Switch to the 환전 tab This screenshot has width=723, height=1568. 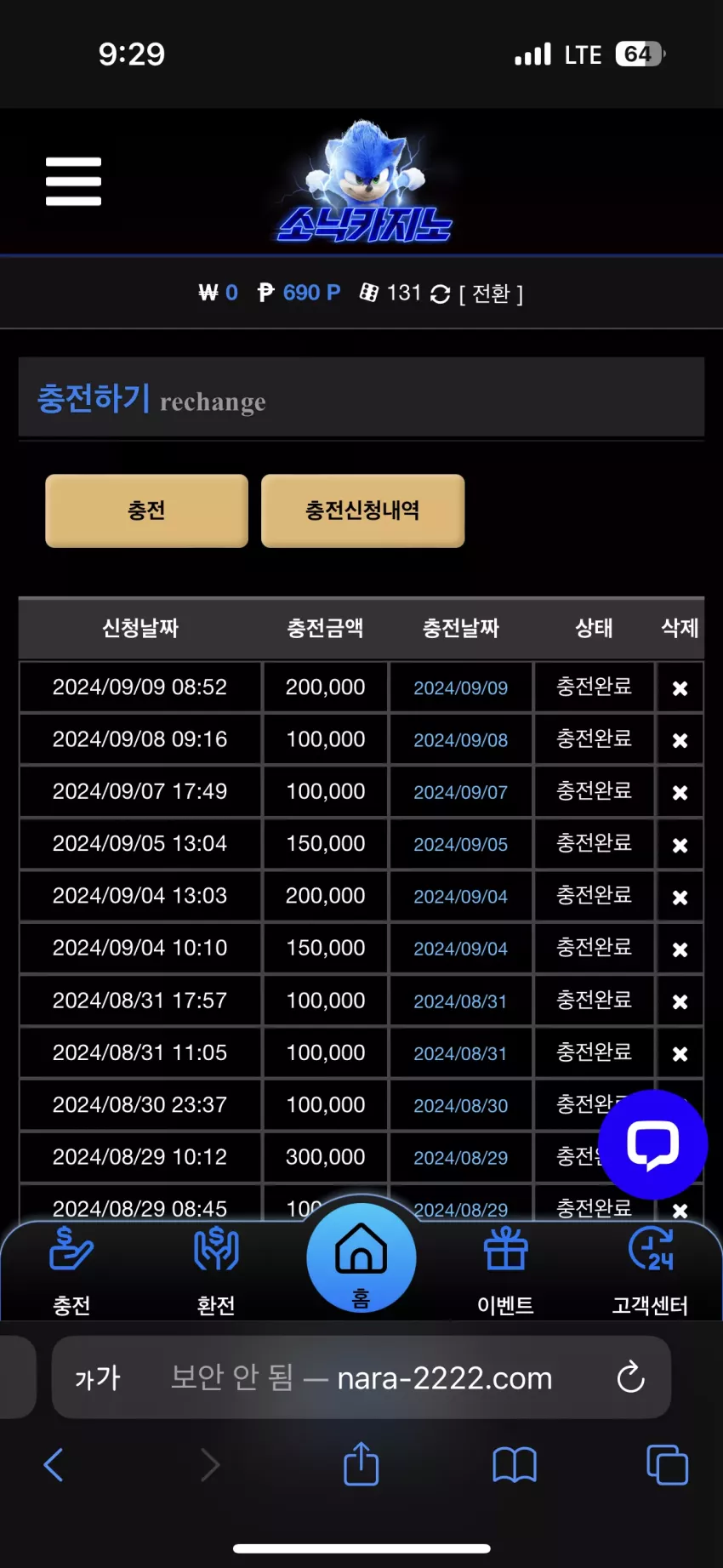pyautogui.click(x=216, y=1271)
